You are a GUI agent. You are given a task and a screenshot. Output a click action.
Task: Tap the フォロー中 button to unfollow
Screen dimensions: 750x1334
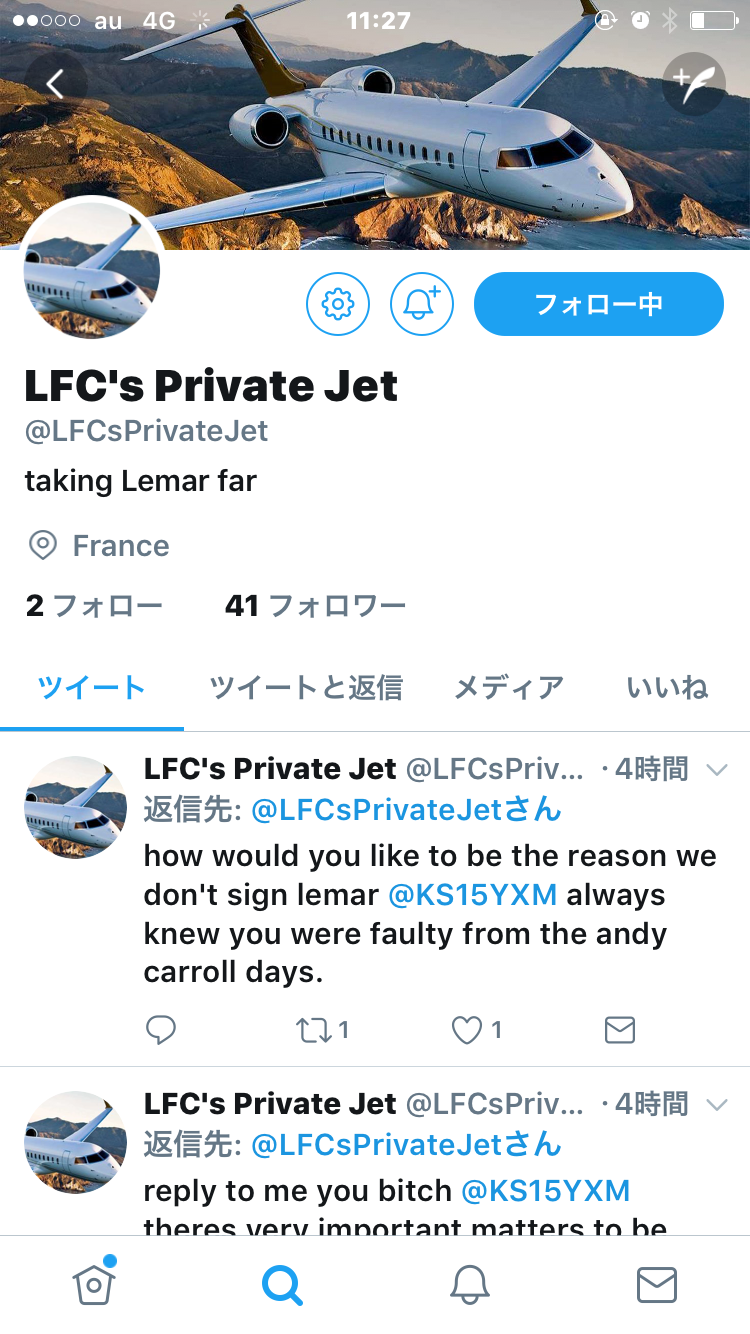[598, 304]
